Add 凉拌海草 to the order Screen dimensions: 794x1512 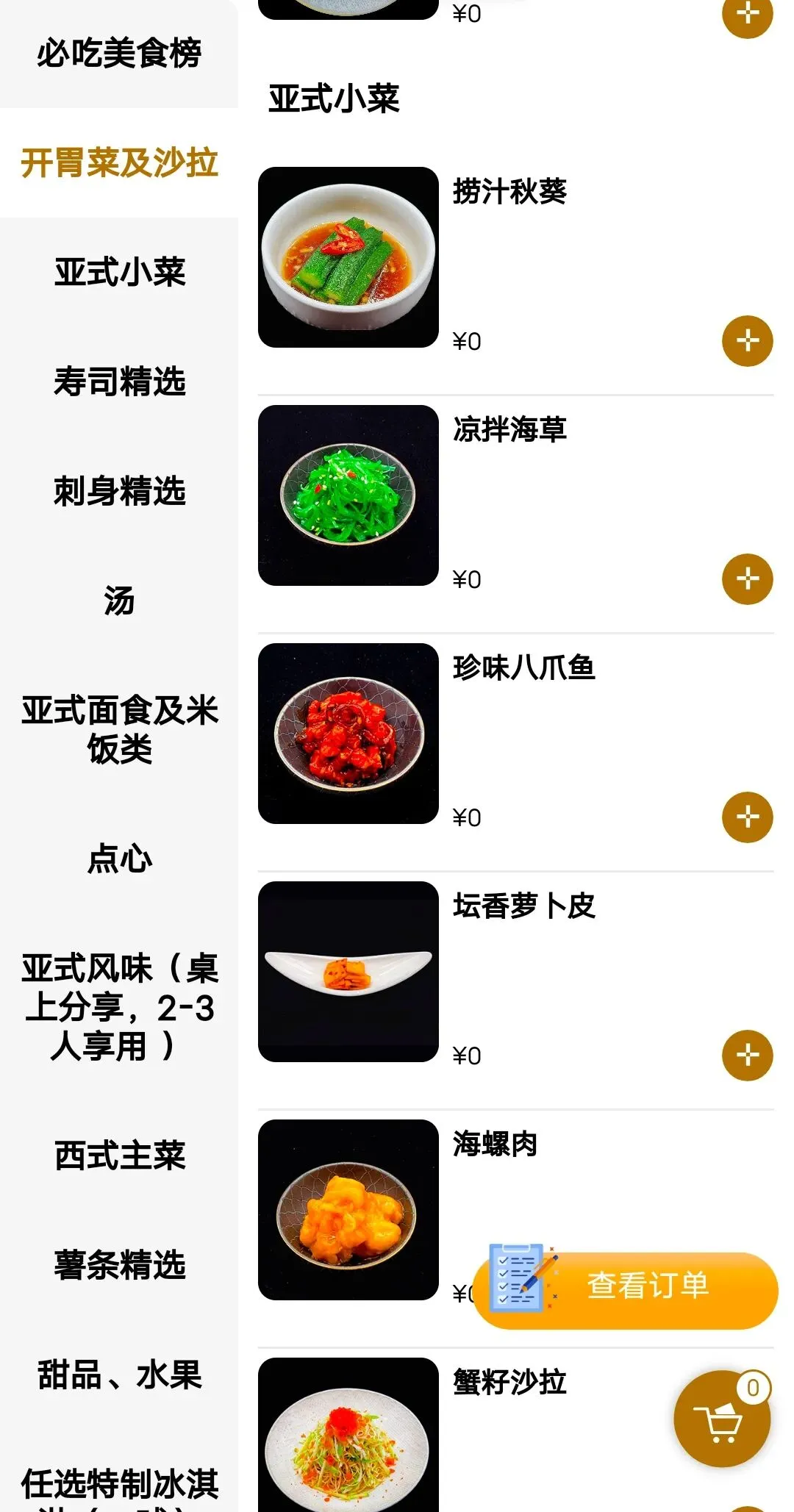(x=747, y=579)
